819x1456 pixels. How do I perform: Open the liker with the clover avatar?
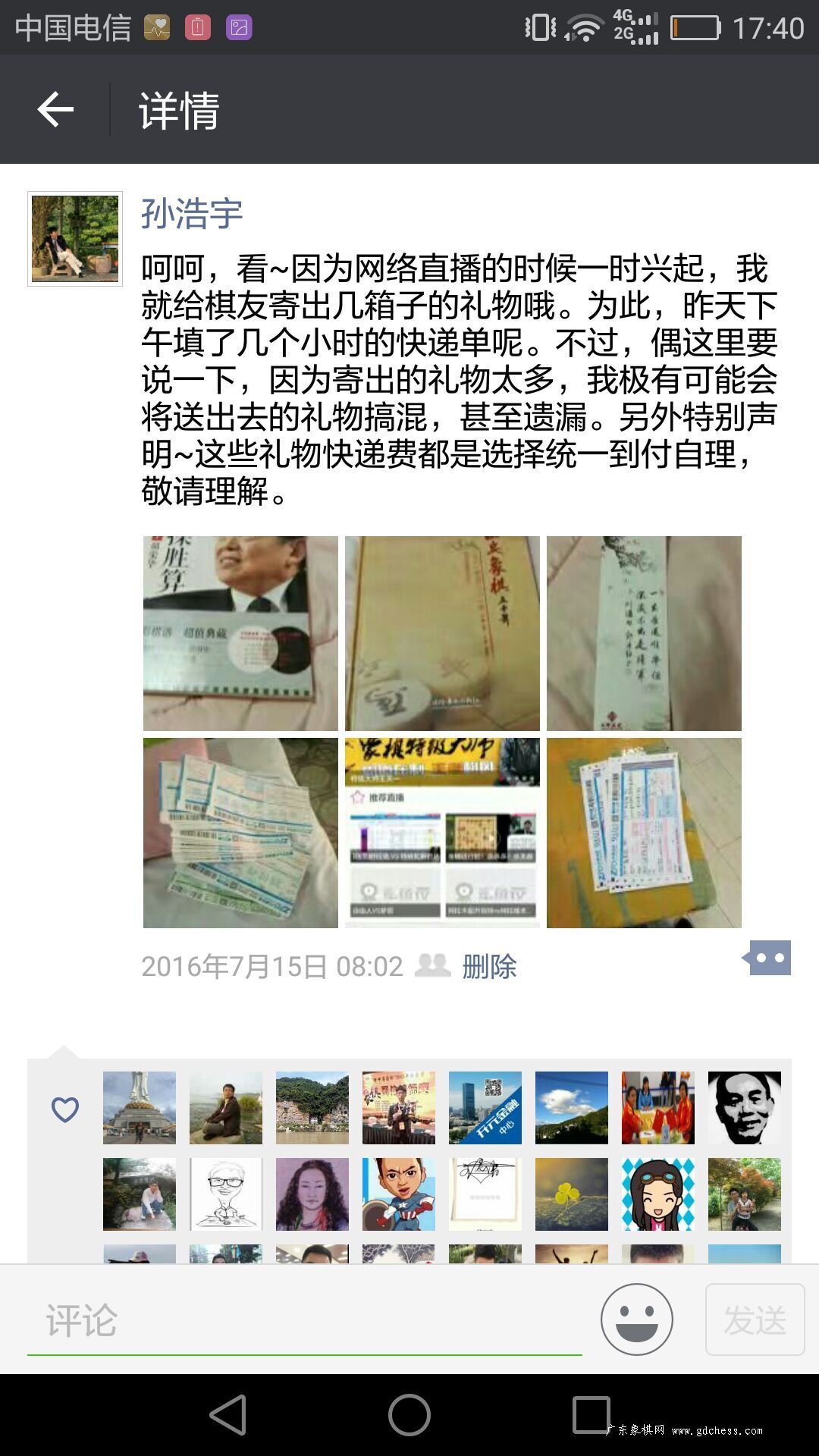[x=572, y=1194]
